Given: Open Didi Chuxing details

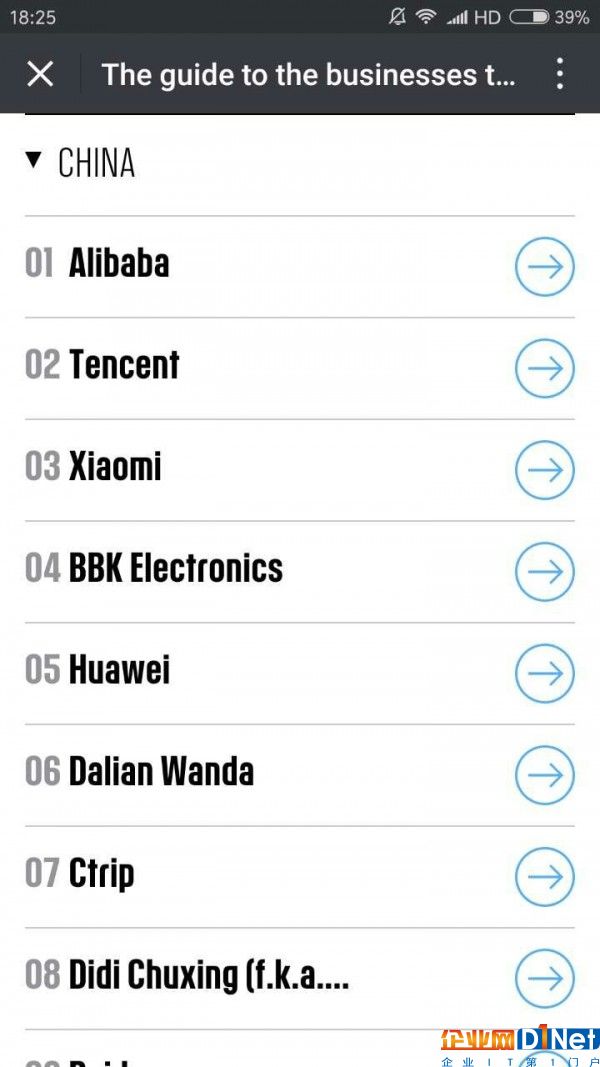Looking at the screenshot, I should (x=299, y=979).
